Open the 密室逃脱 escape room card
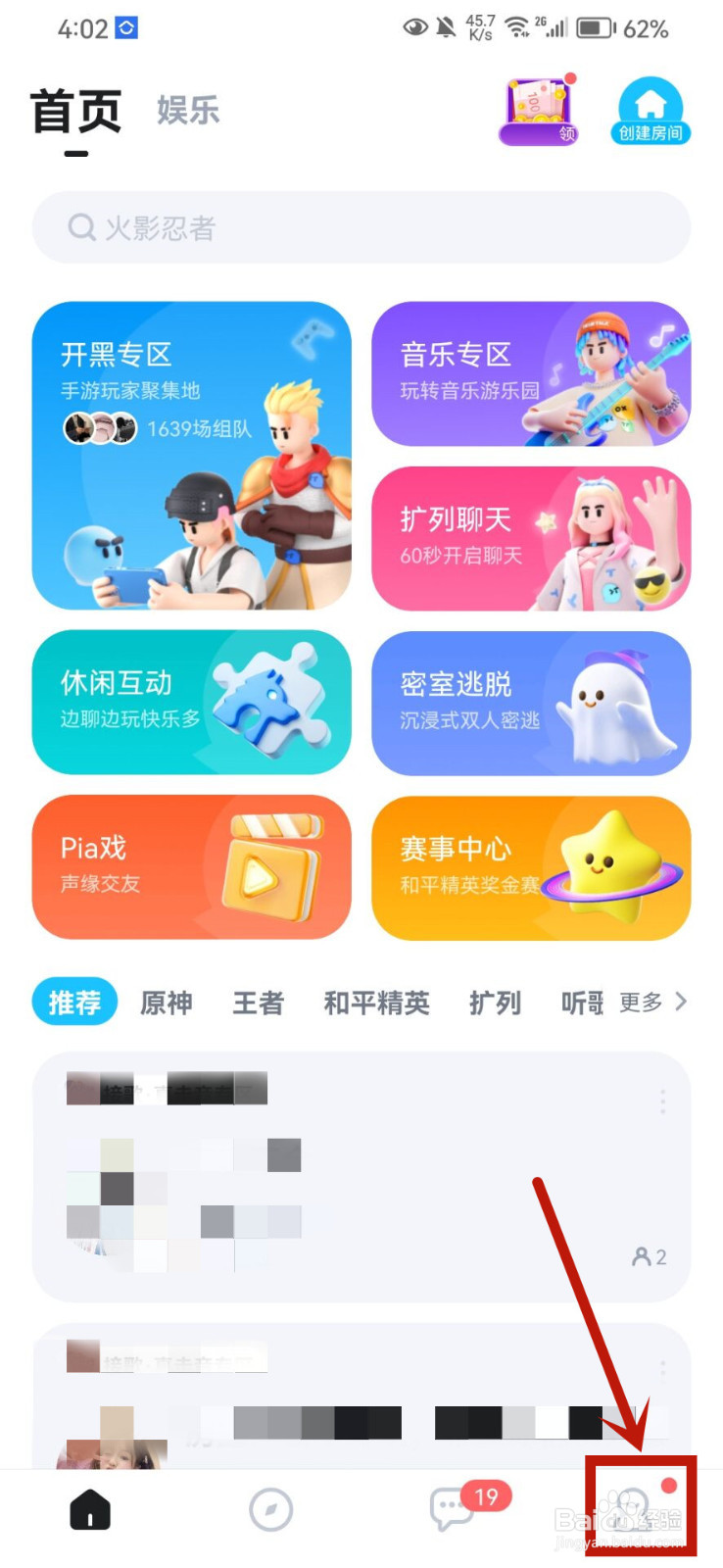Image resolution: width=723 pixels, height=1568 pixels. (531, 704)
